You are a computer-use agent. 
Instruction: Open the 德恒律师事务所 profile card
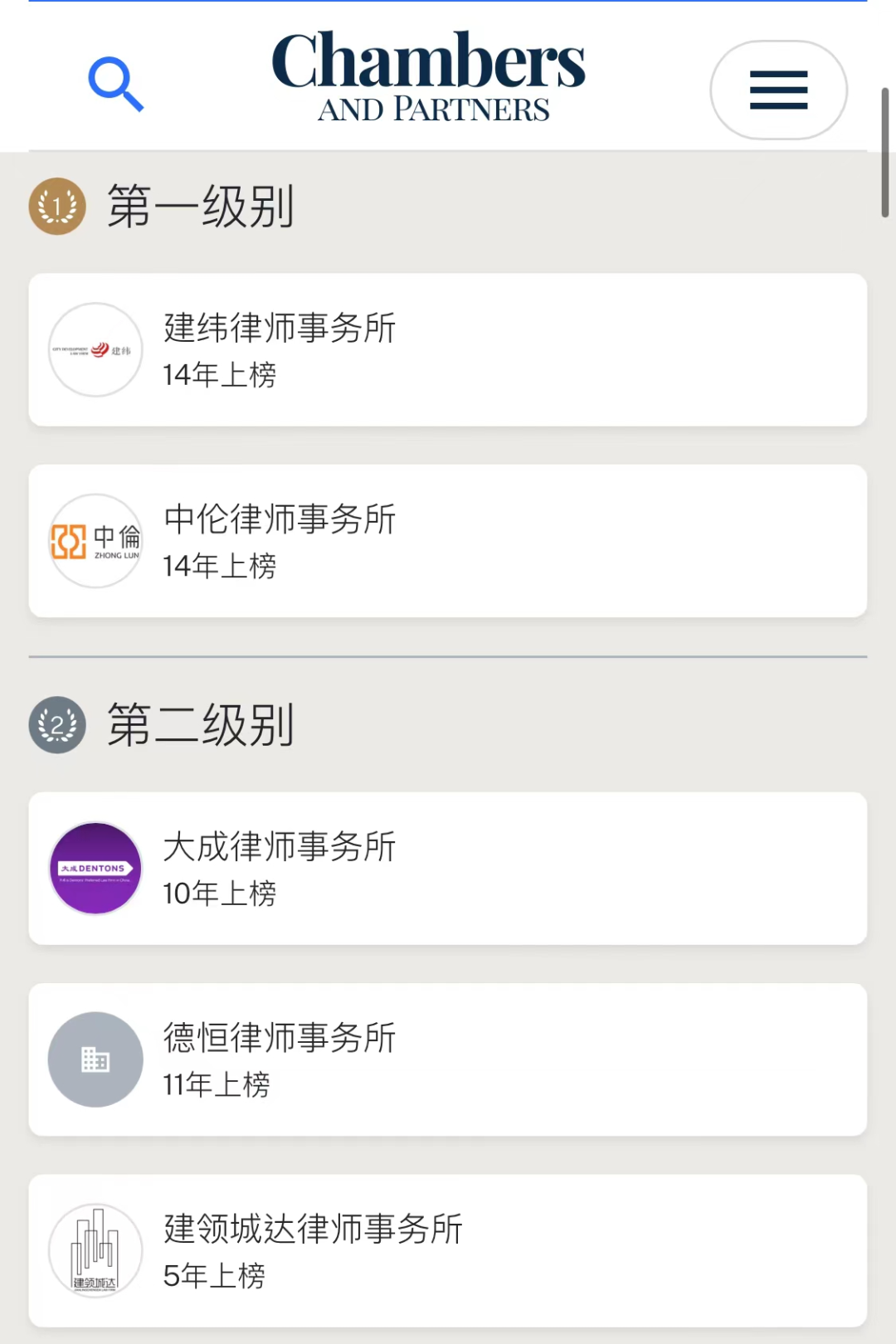point(448,1059)
